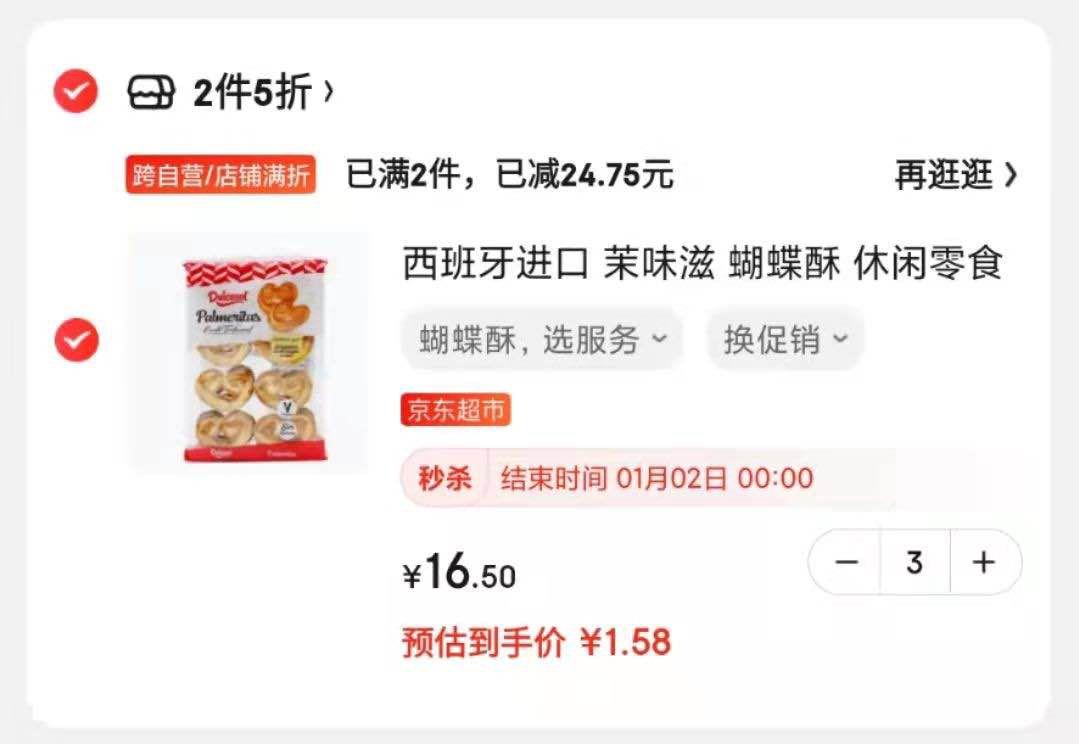The image size is (1079, 744).
Task: Deselect the 蝴蝶酥 product checkbox
Action: (76, 341)
